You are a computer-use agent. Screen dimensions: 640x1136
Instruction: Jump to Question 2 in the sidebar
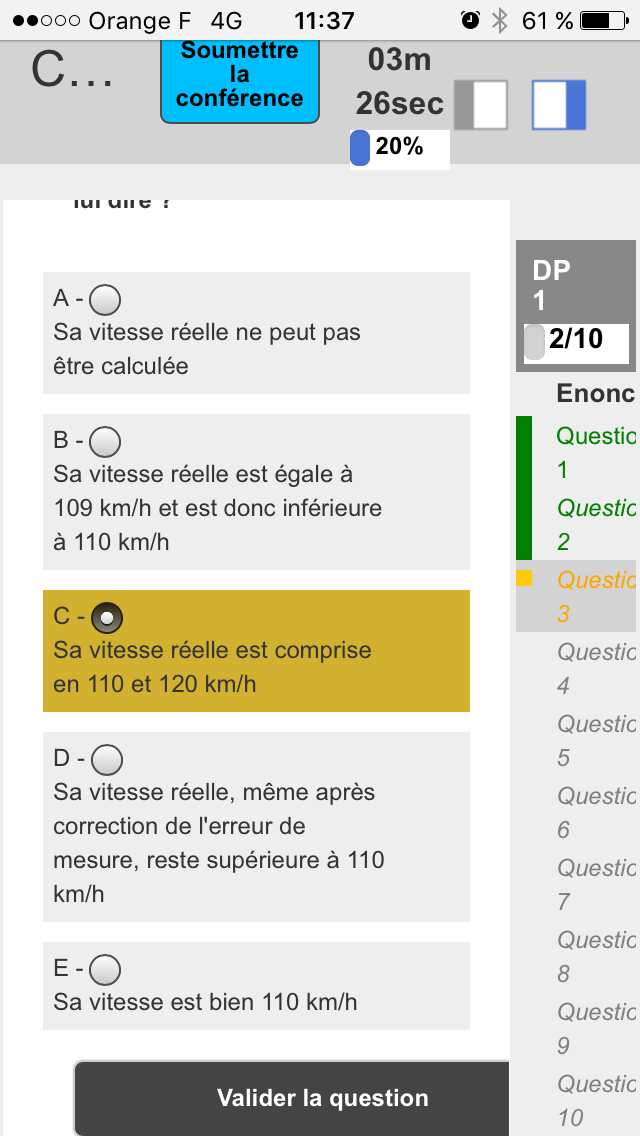point(595,524)
